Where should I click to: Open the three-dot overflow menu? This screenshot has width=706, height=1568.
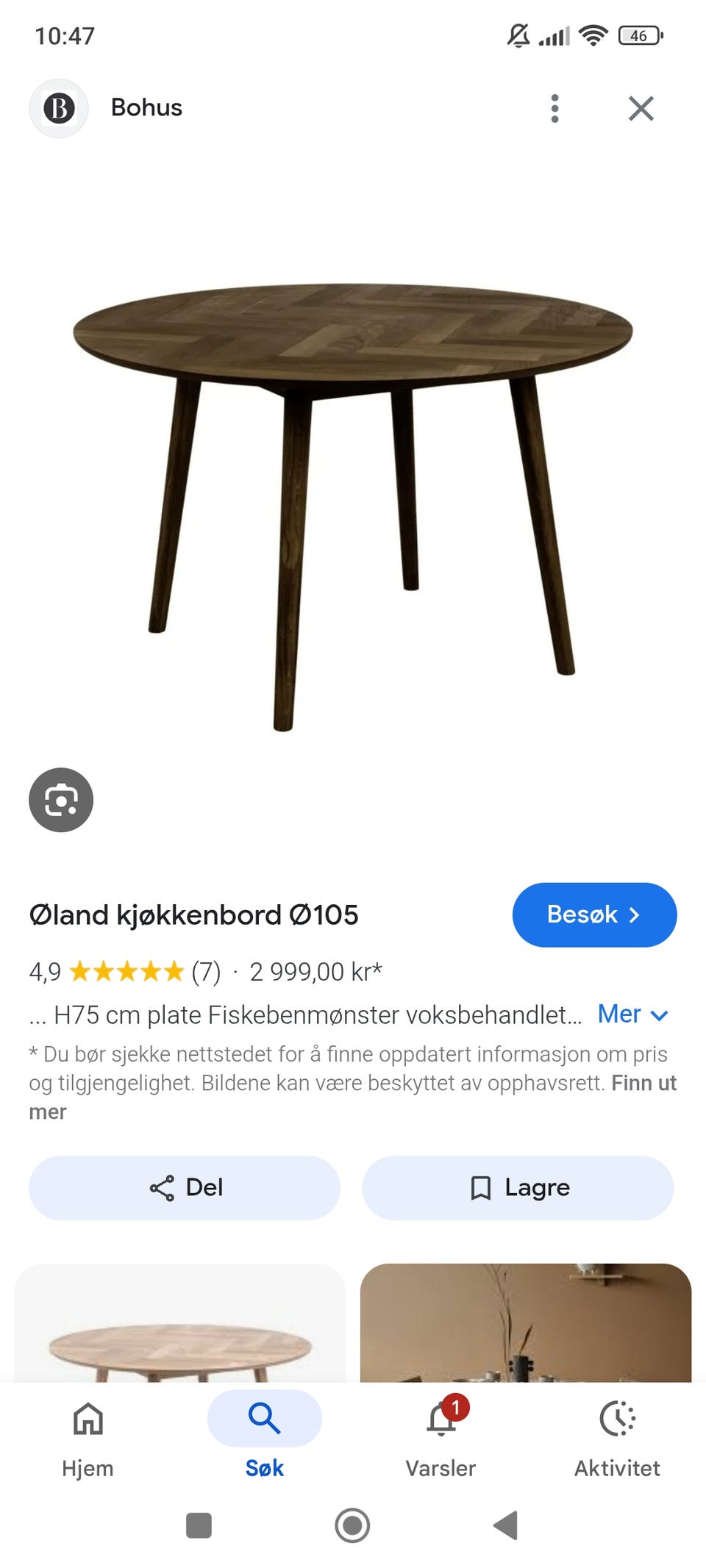tap(554, 107)
